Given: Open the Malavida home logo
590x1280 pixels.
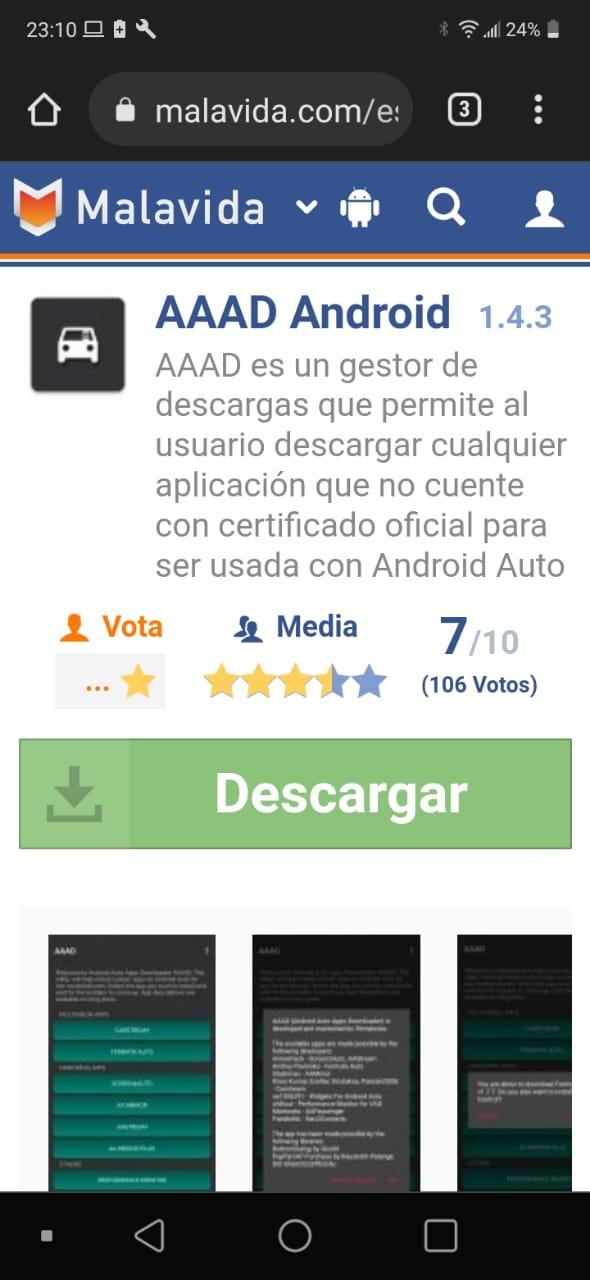Looking at the screenshot, I should (139, 207).
